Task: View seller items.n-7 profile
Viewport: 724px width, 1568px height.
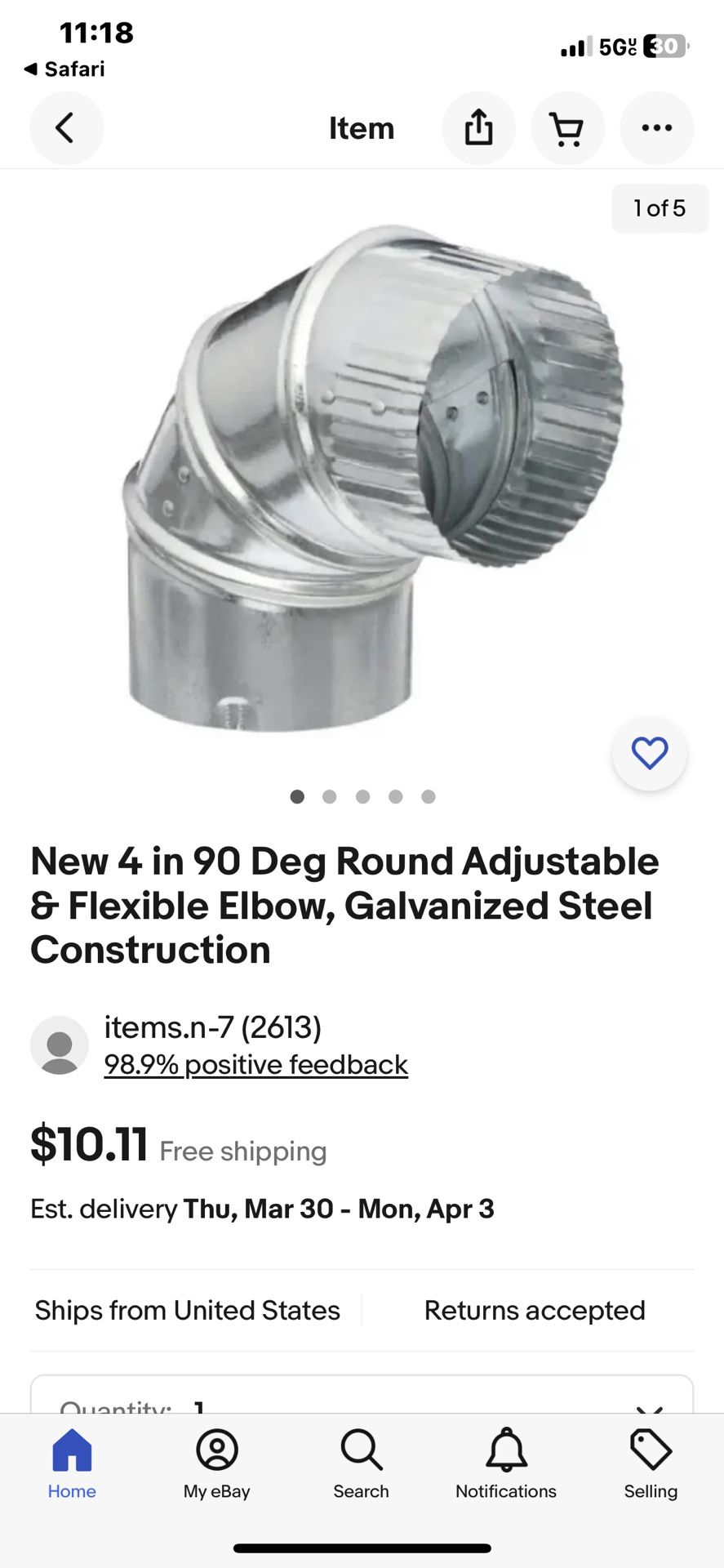Action: [x=212, y=1027]
